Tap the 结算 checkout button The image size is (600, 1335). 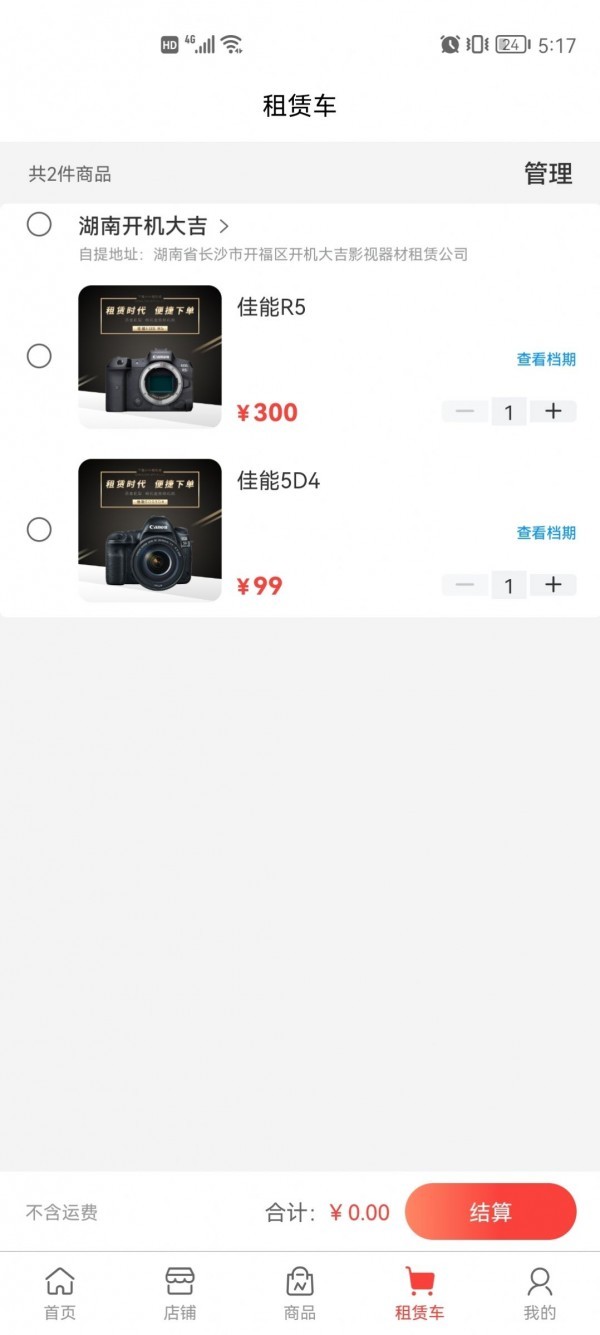[490, 1212]
